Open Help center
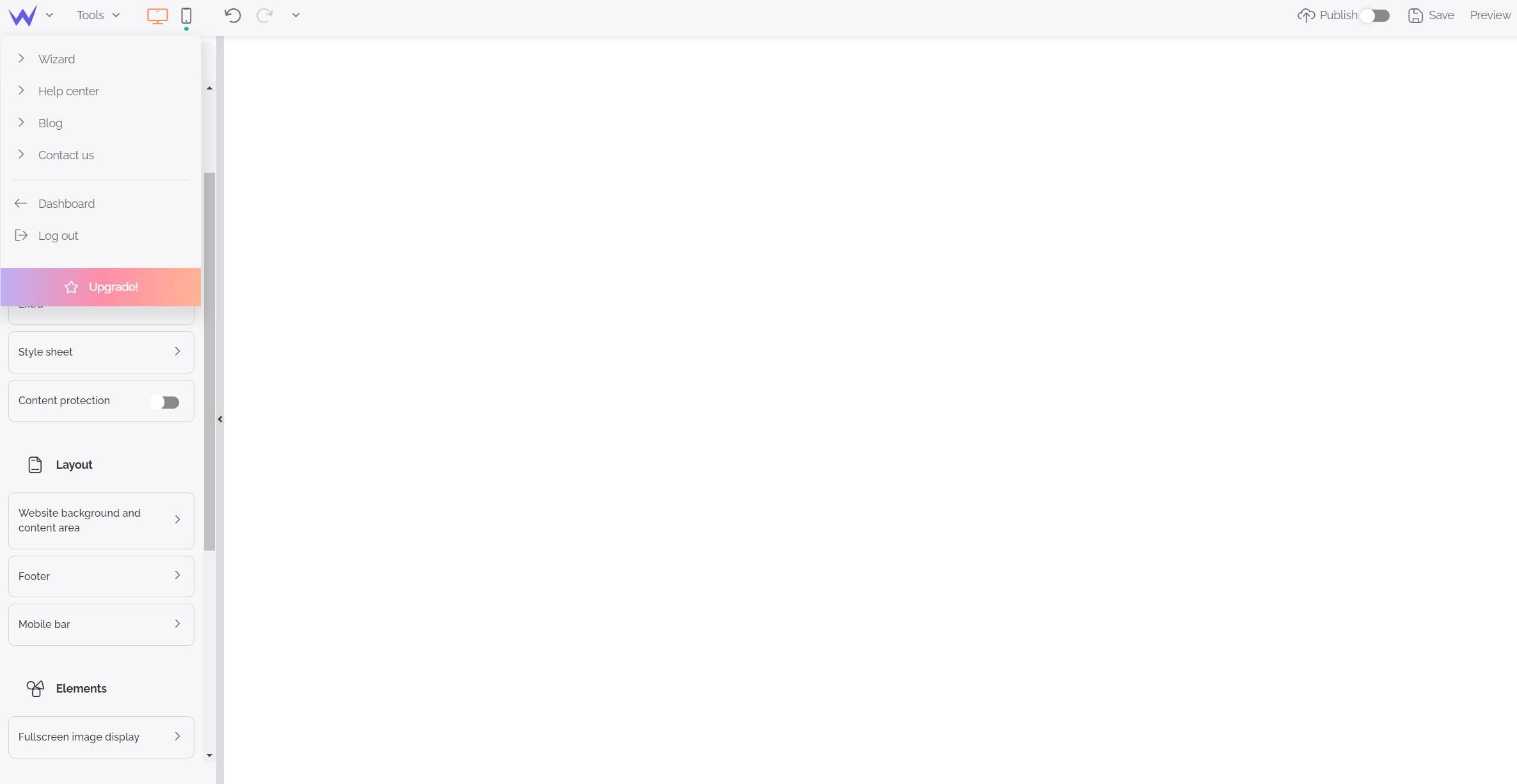The height and width of the screenshot is (784, 1517). click(x=68, y=91)
